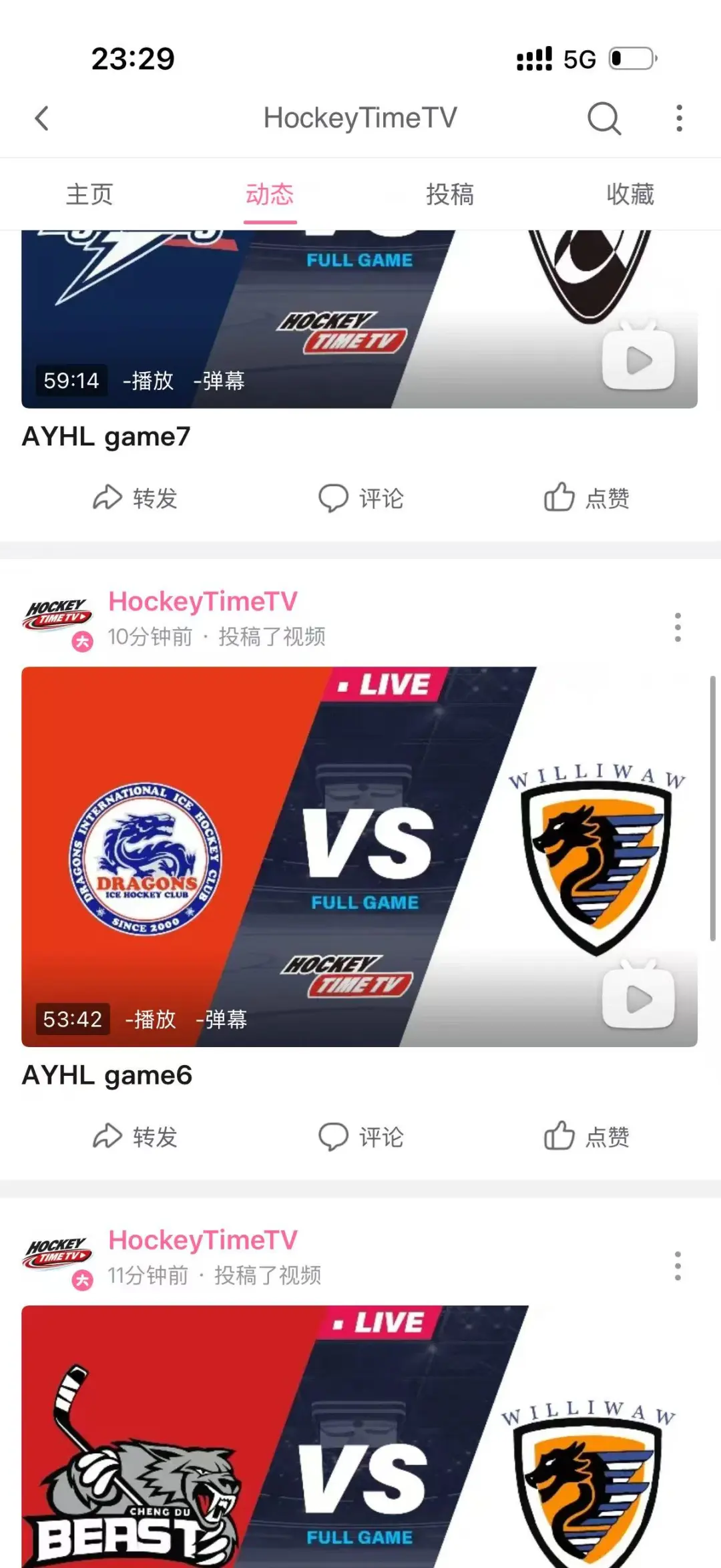Open HockeyTimeTV profile from the 10分钟前 post

click(x=202, y=602)
